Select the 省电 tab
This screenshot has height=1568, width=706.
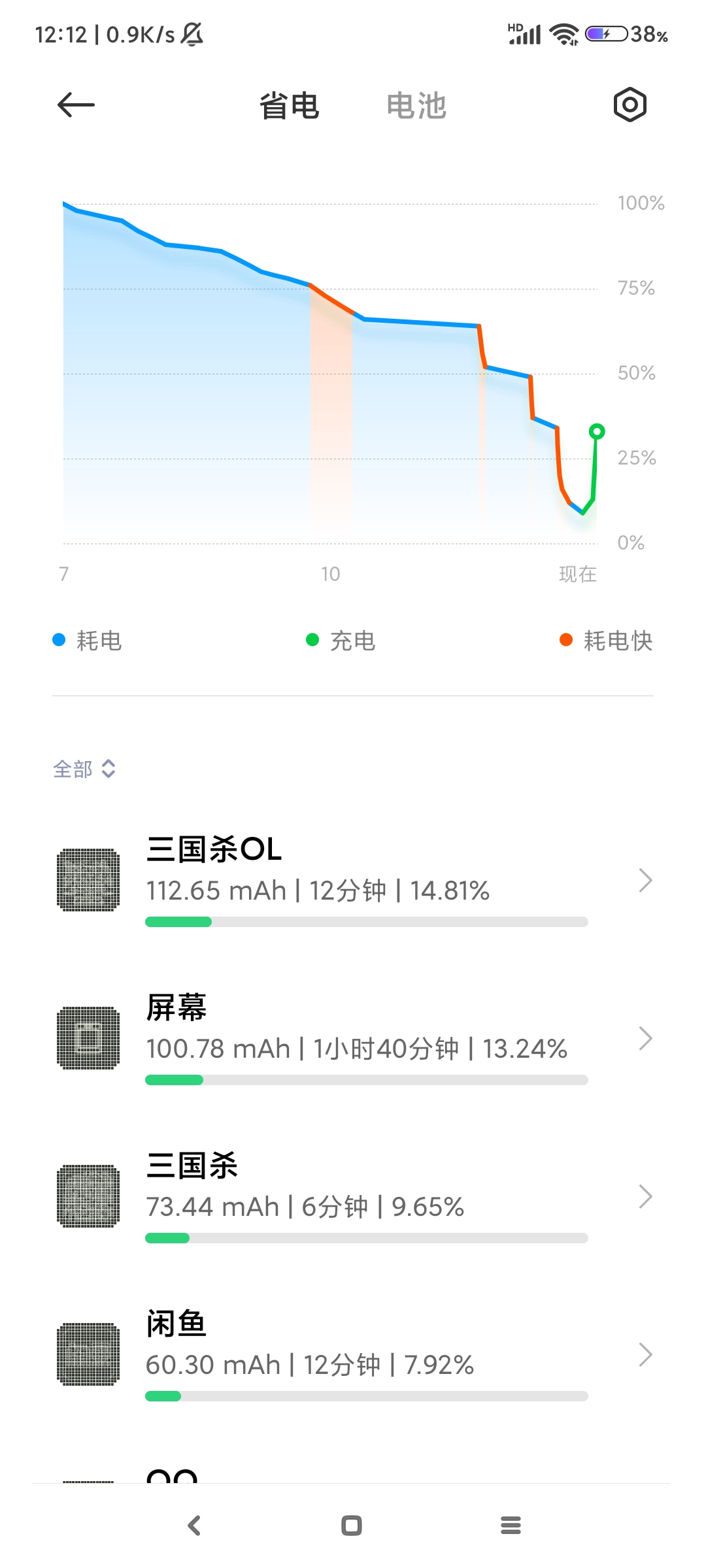[x=290, y=105]
